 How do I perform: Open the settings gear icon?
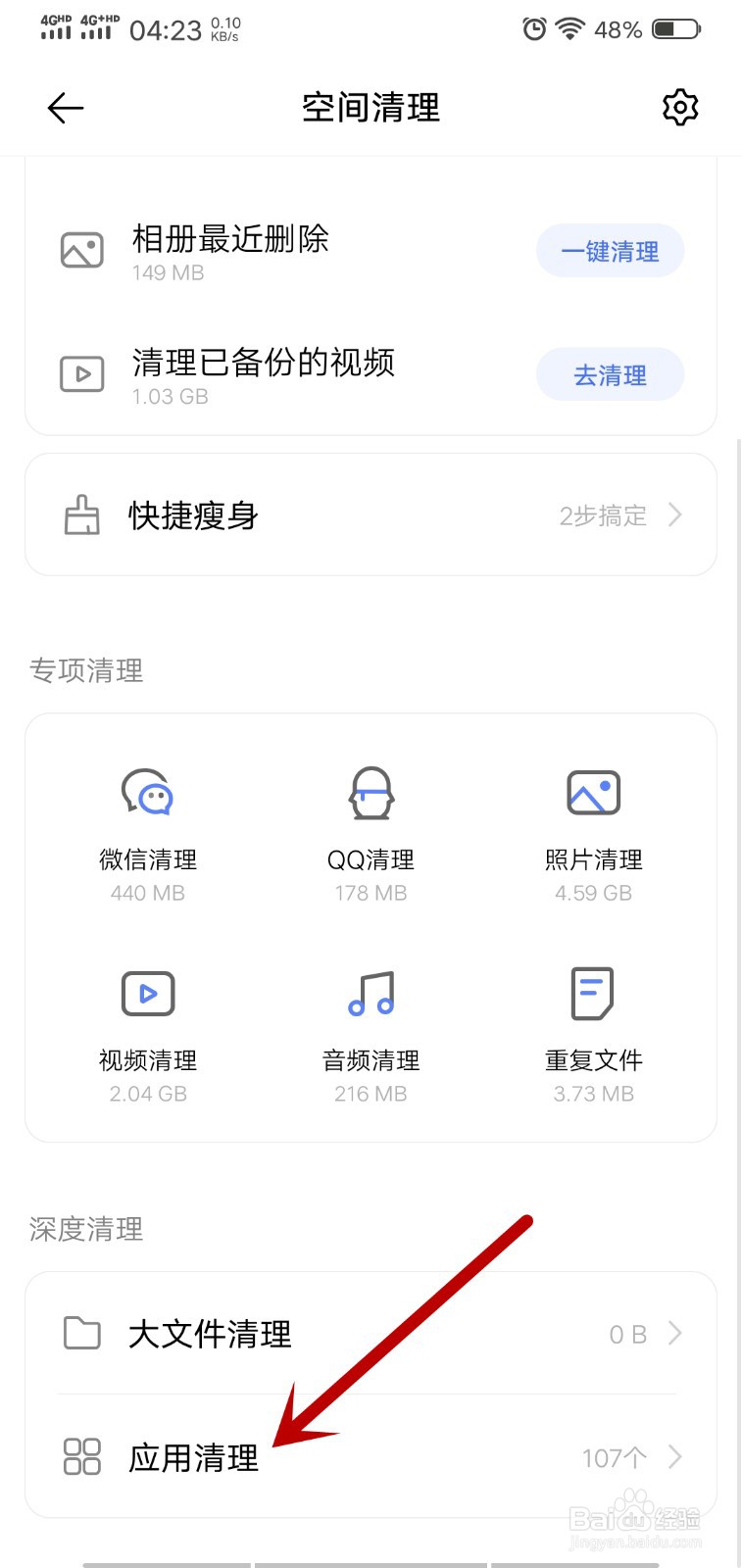[680, 108]
